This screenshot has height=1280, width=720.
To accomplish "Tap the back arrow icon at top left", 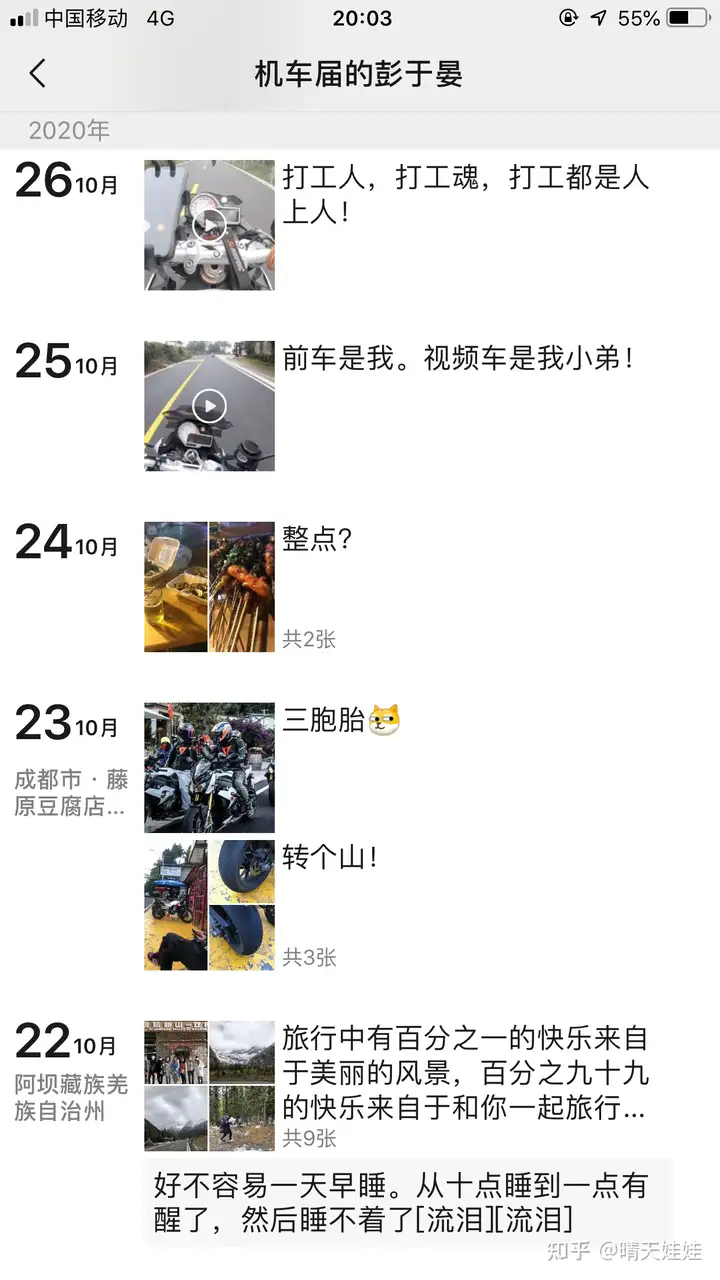I will point(38,74).
